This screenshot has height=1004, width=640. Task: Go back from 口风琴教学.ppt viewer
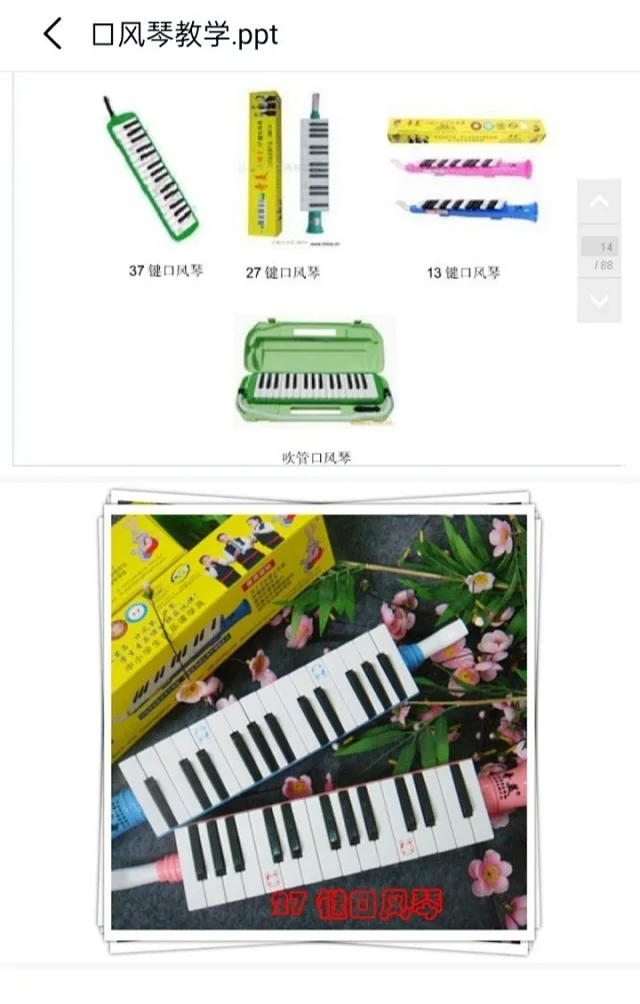tap(52, 35)
